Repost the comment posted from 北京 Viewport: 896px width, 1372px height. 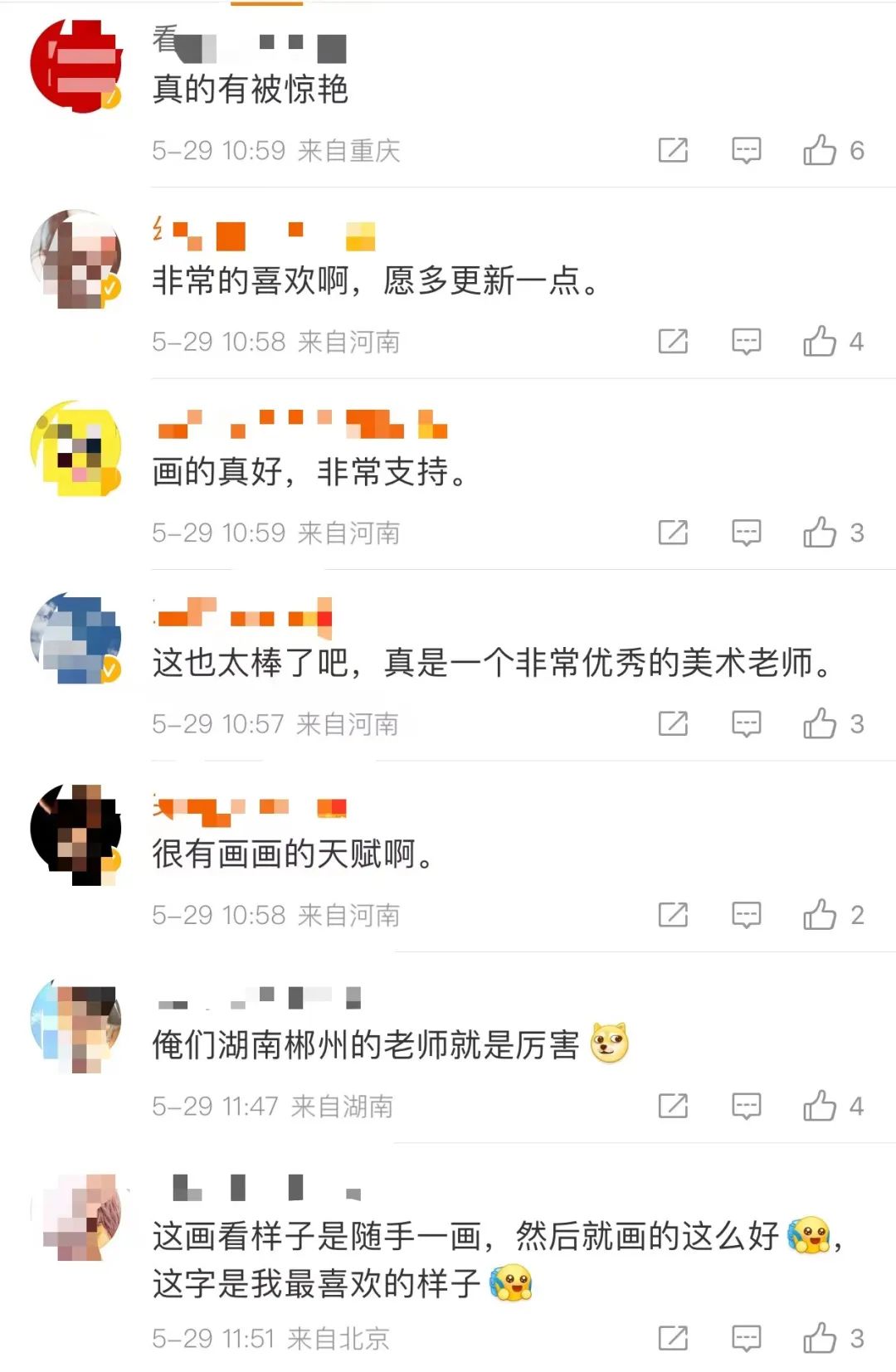[673, 1338]
